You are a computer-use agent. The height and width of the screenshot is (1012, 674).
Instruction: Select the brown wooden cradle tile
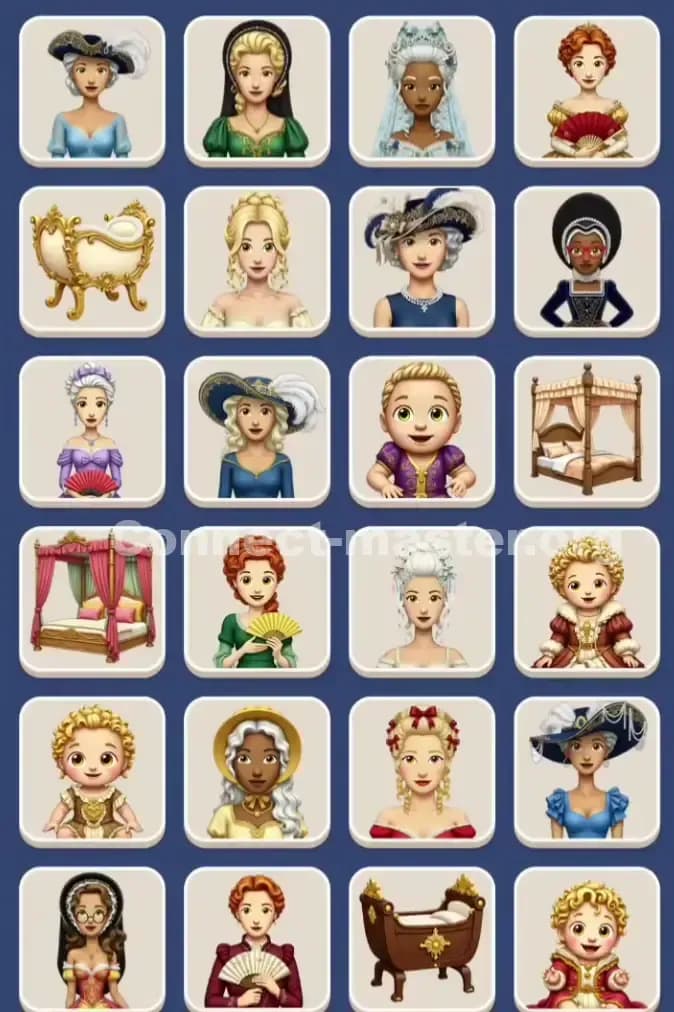421,941
